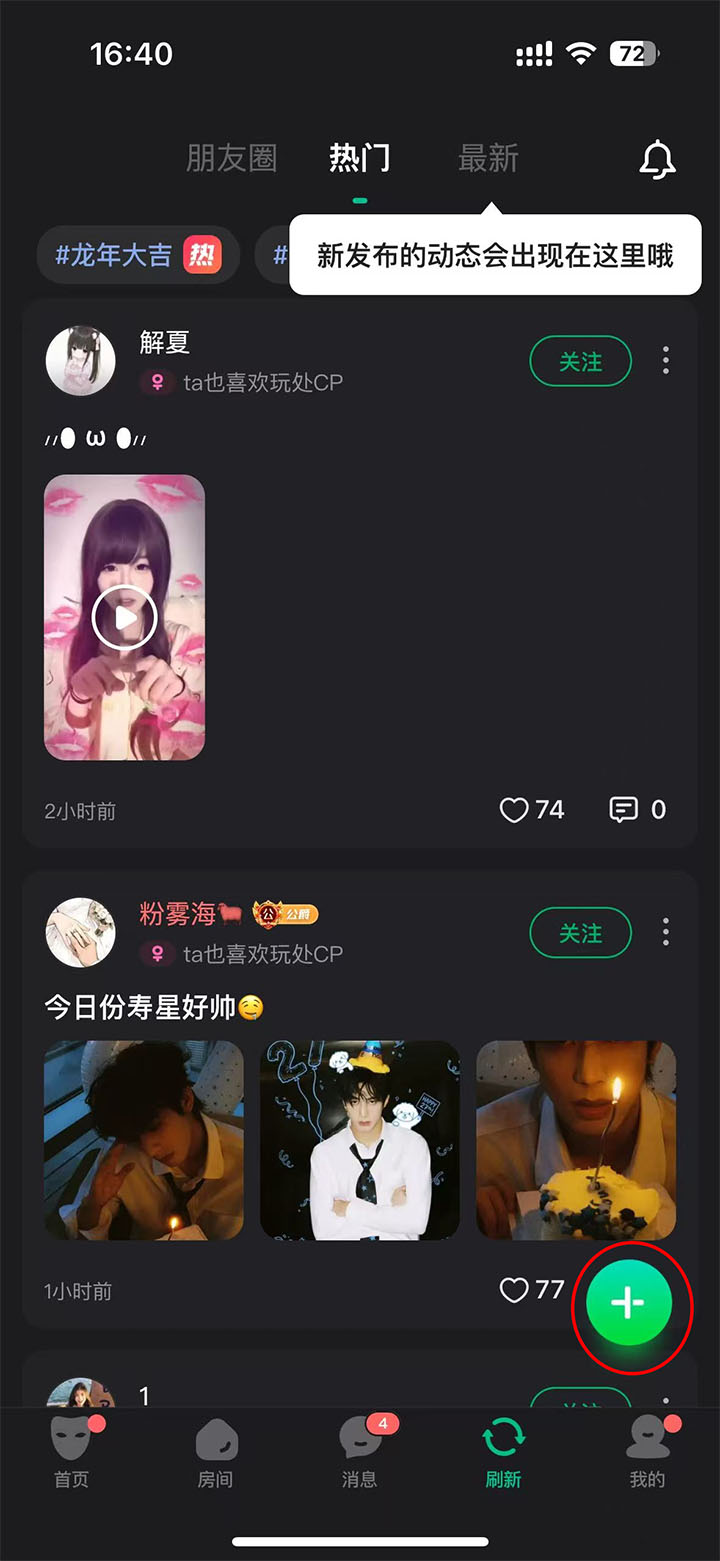Play the video in 解夏's post
Viewport: 720px width, 1561px height.
124,618
